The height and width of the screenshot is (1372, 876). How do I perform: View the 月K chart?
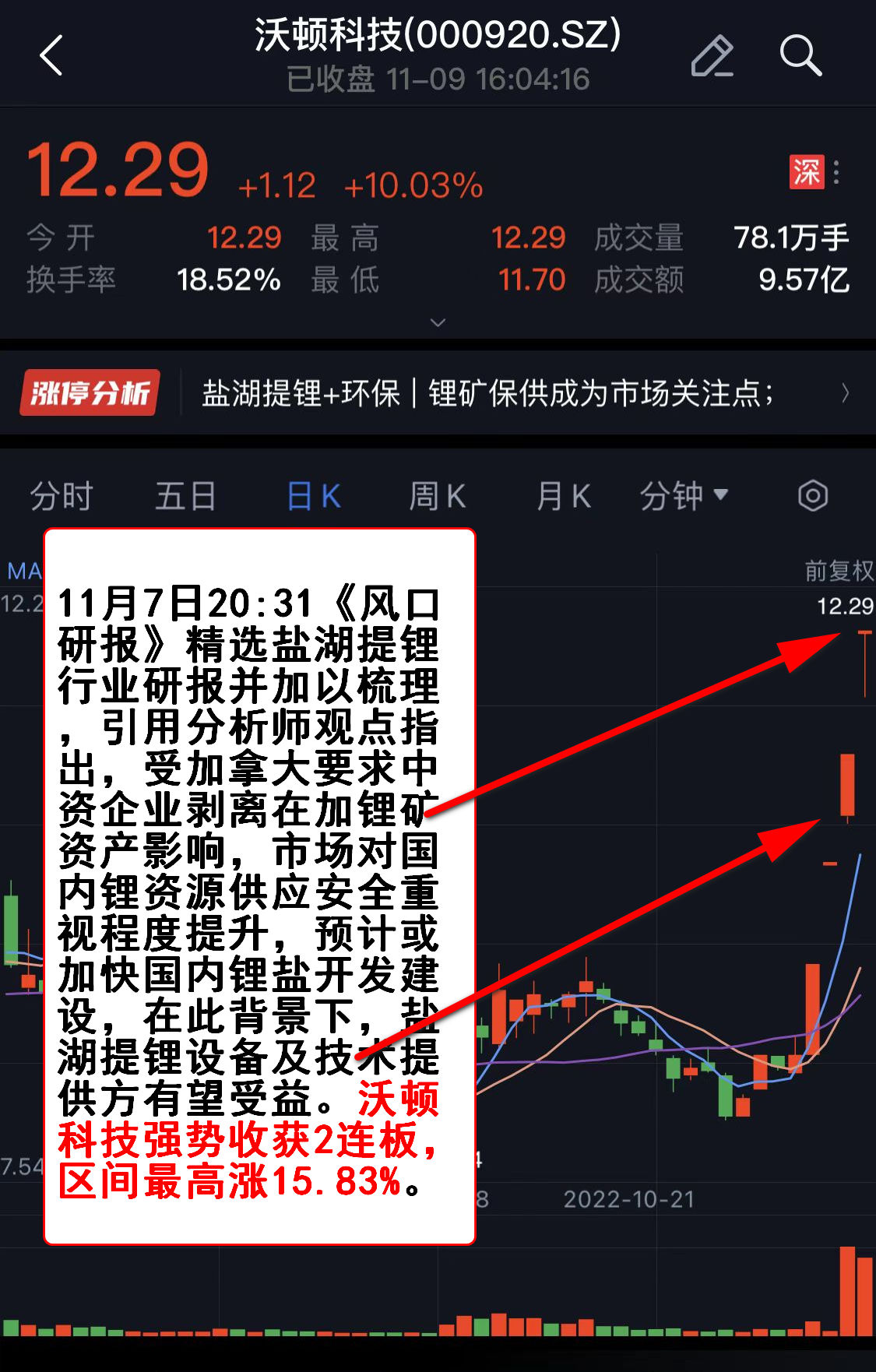[x=563, y=496]
